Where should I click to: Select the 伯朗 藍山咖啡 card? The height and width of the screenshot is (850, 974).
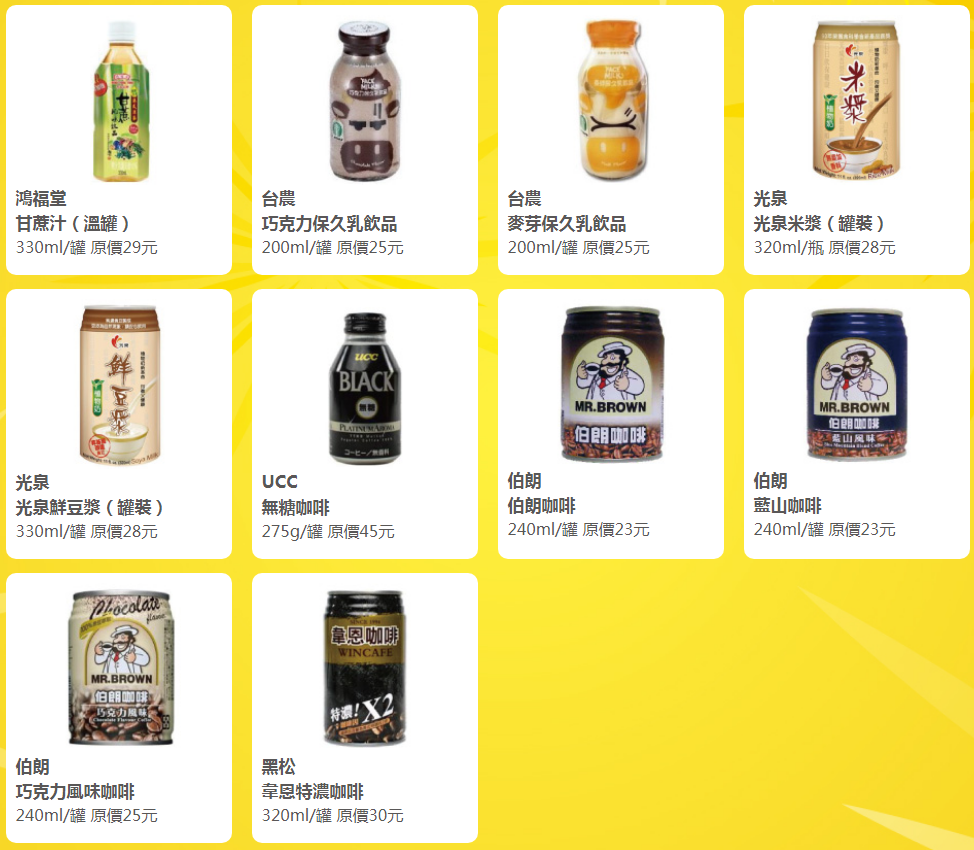pyautogui.click(x=857, y=424)
